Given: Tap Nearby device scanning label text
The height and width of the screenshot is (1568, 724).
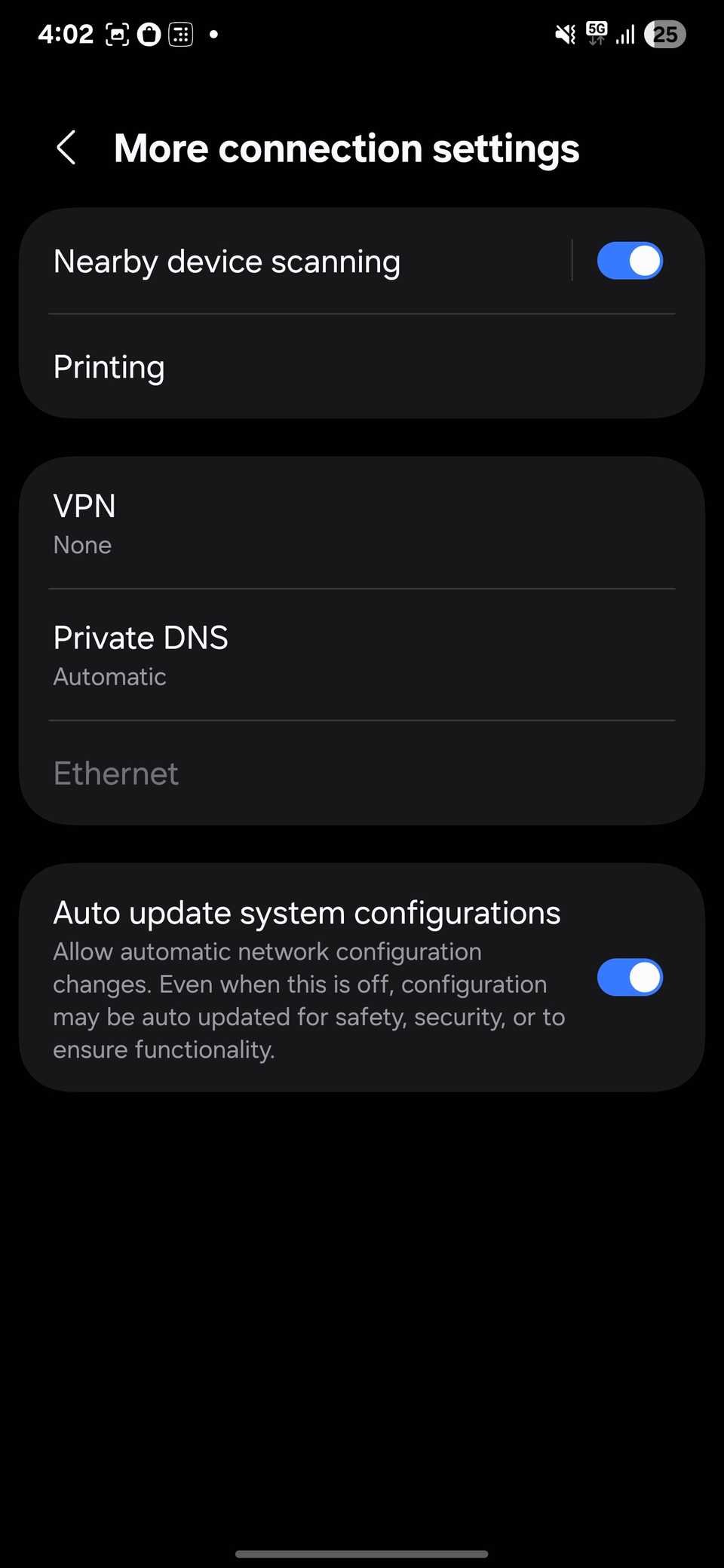Looking at the screenshot, I should 226,261.
